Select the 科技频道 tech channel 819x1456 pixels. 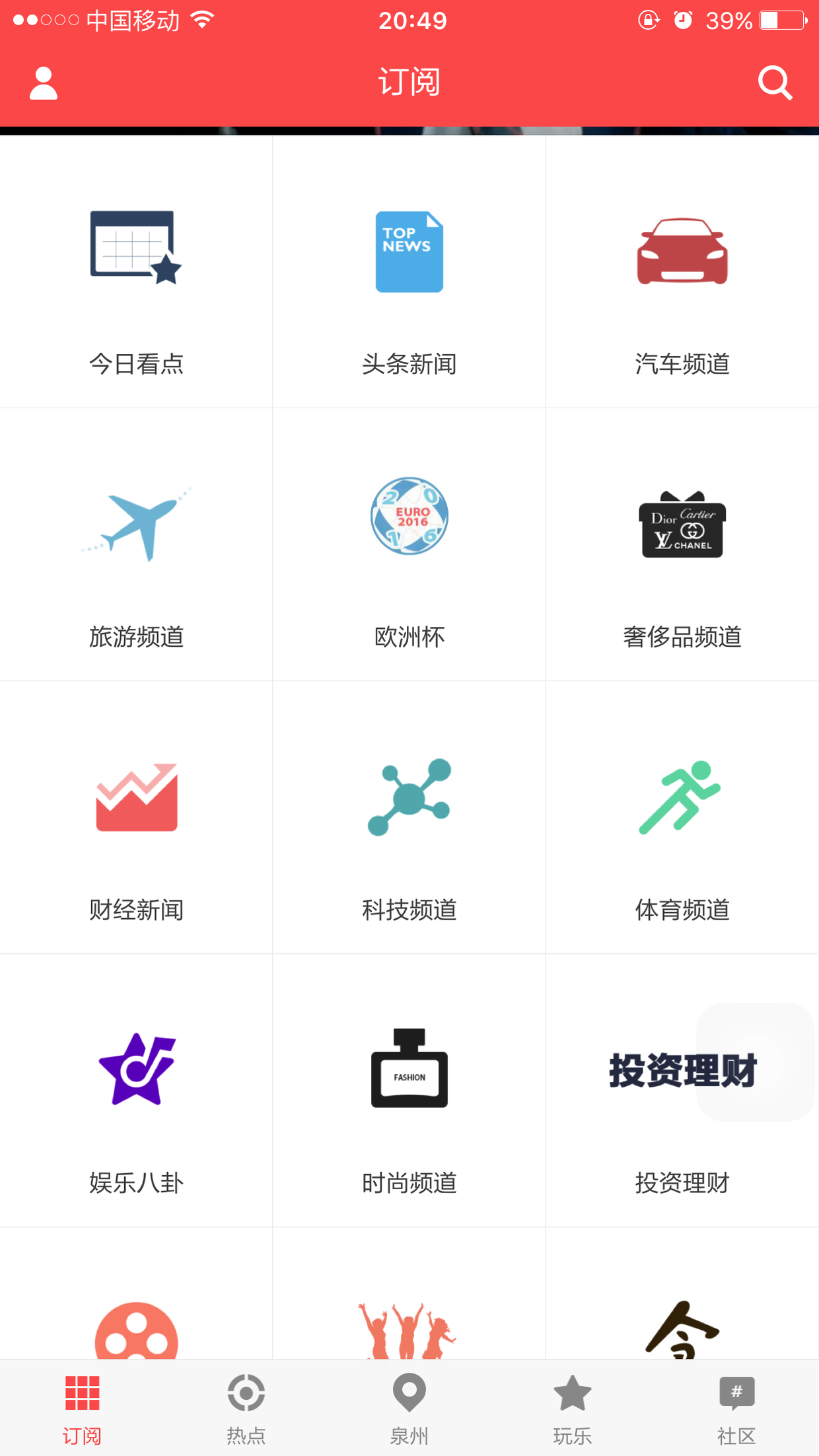pyautogui.click(x=409, y=818)
